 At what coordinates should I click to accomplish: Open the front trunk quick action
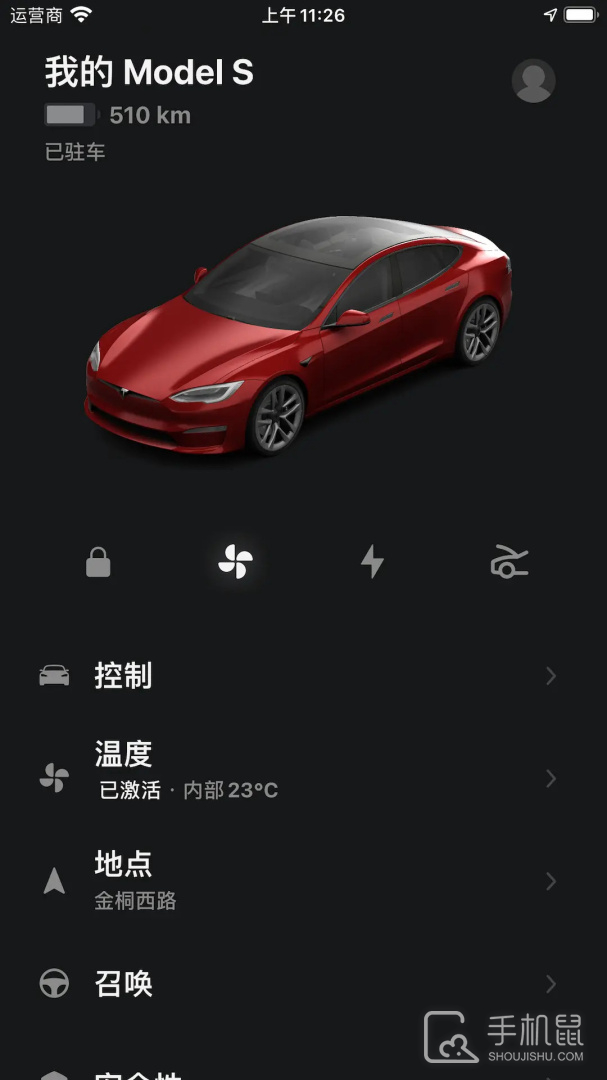point(509,563)
